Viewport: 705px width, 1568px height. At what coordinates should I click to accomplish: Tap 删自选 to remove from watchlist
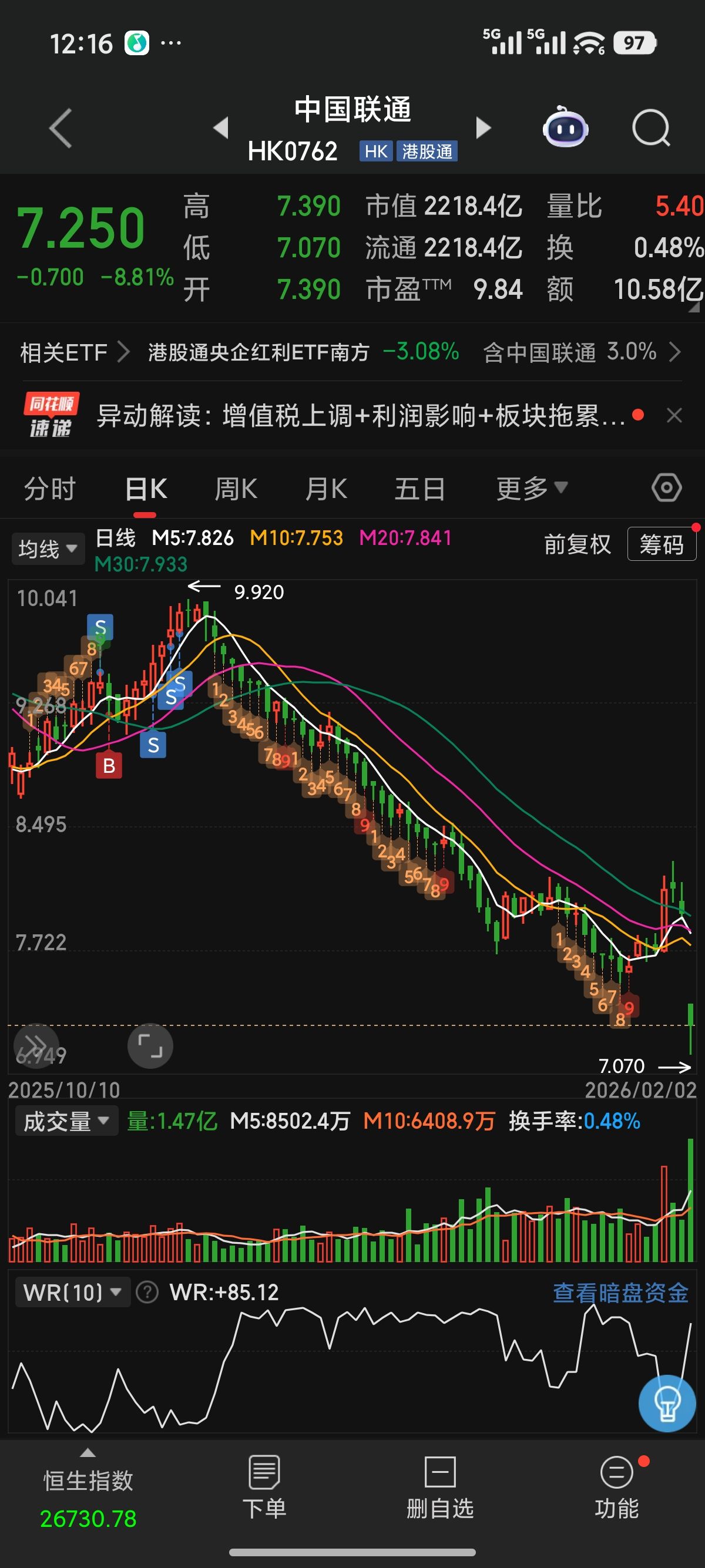(x=440, y=1488)
